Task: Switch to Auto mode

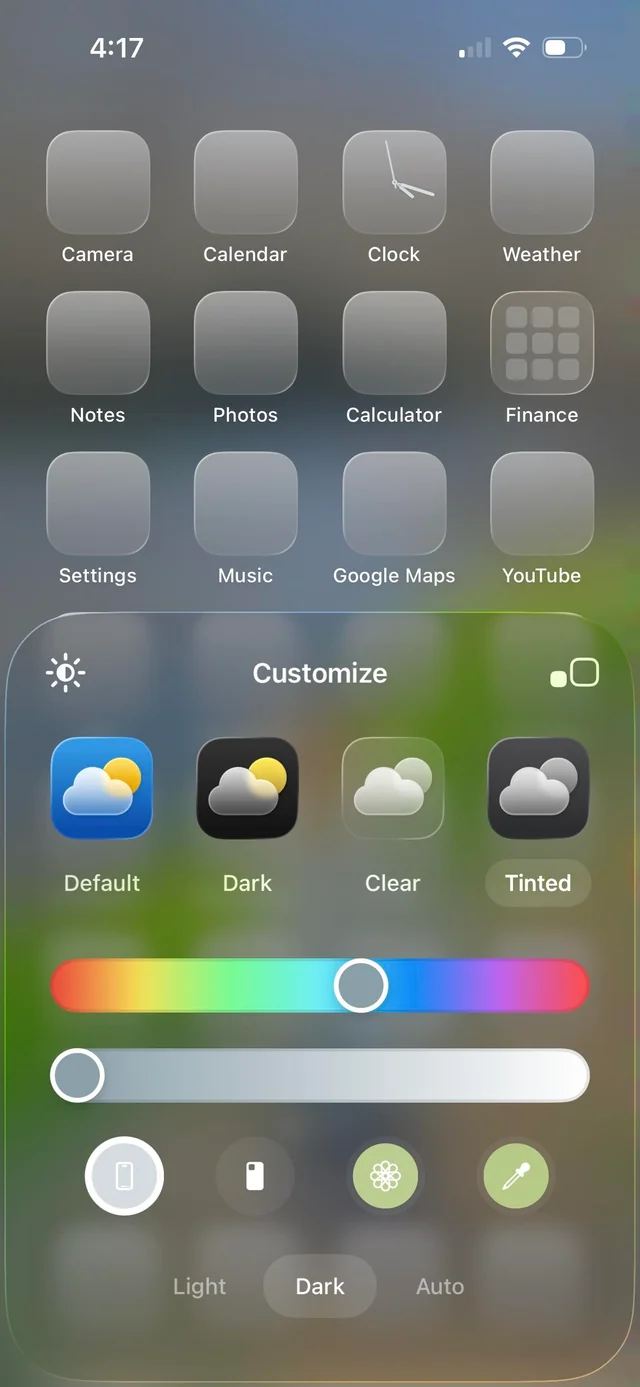Action: pyautogui.click(x=440, y=1286)
